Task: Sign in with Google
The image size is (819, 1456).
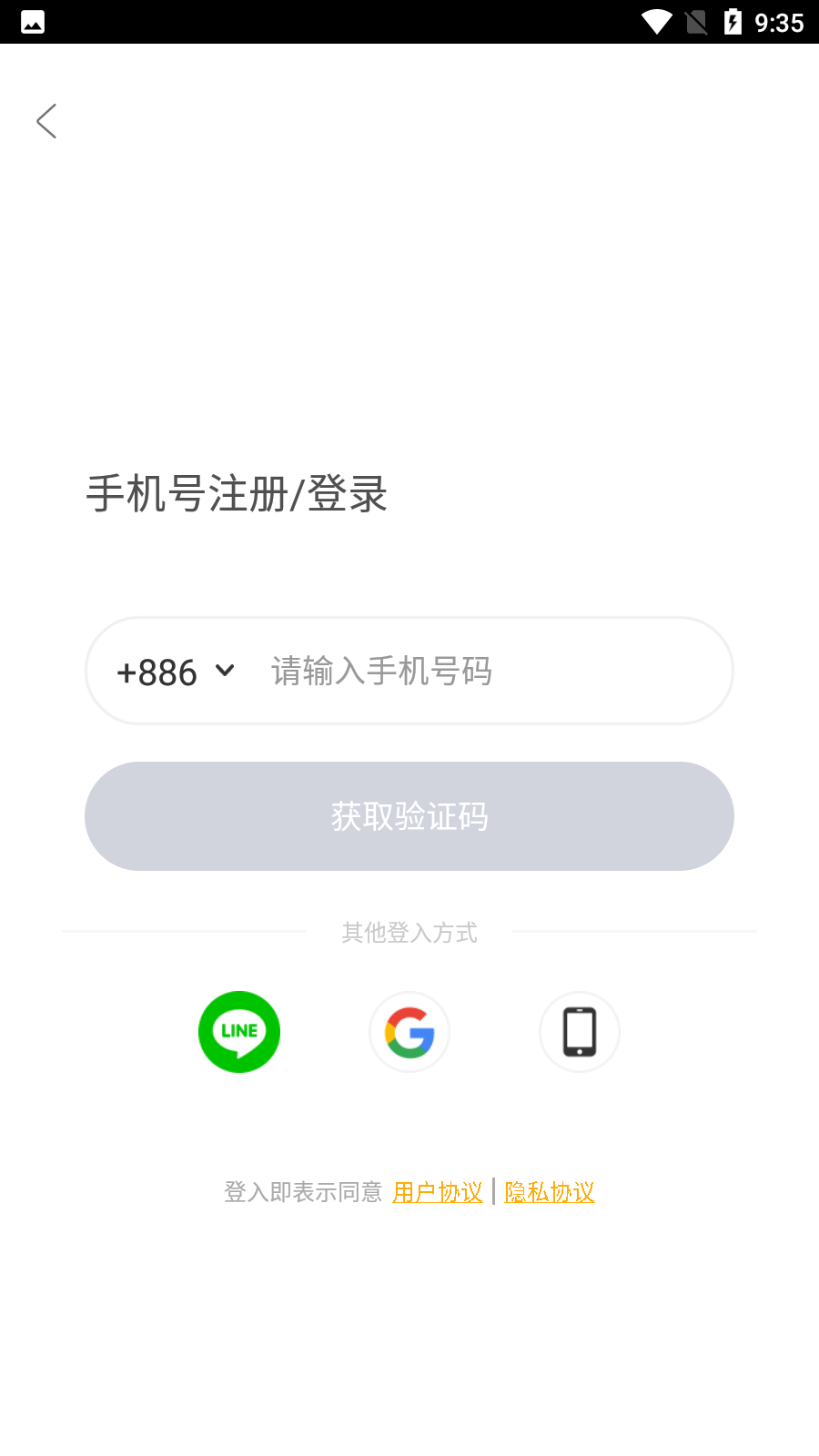Action: point(409,1032)
